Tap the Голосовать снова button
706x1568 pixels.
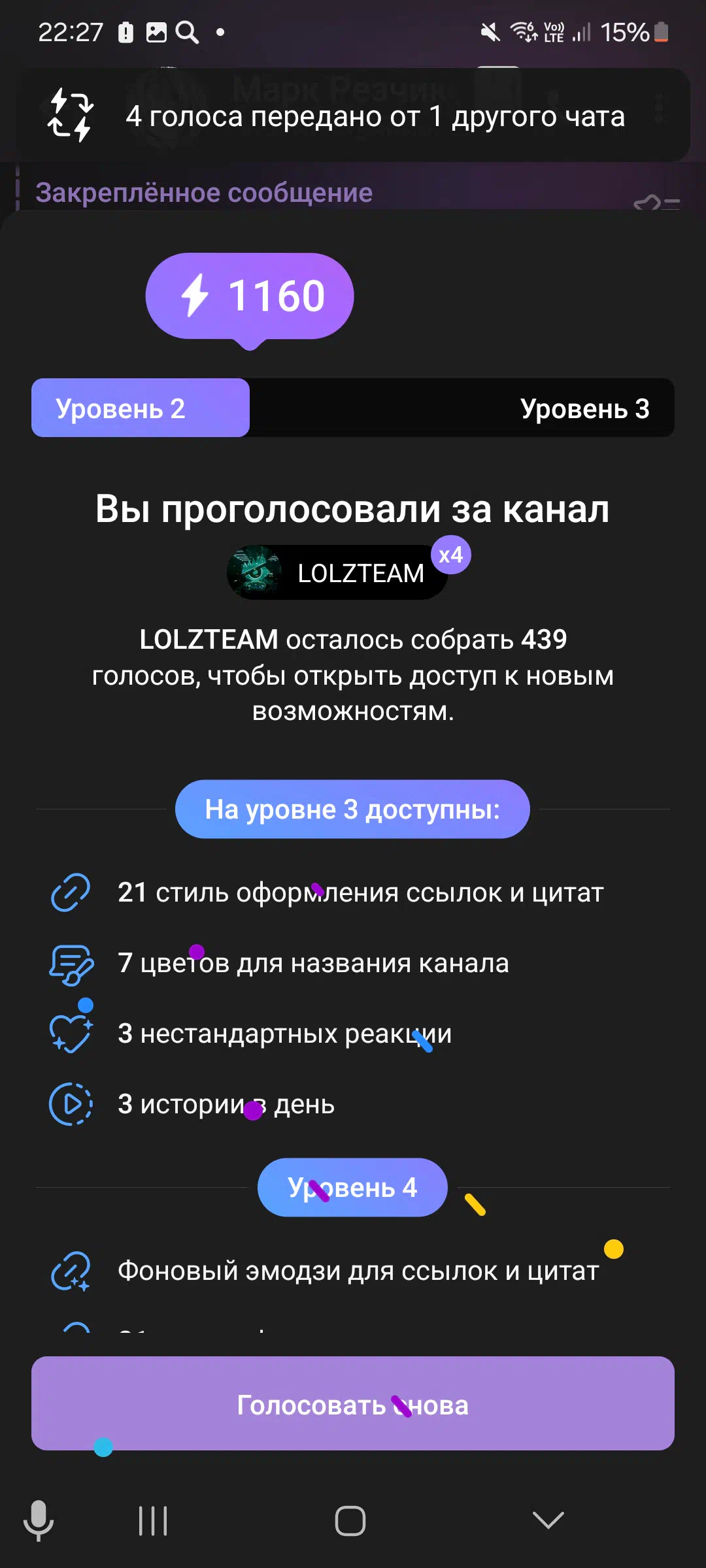coord(353,1403)
